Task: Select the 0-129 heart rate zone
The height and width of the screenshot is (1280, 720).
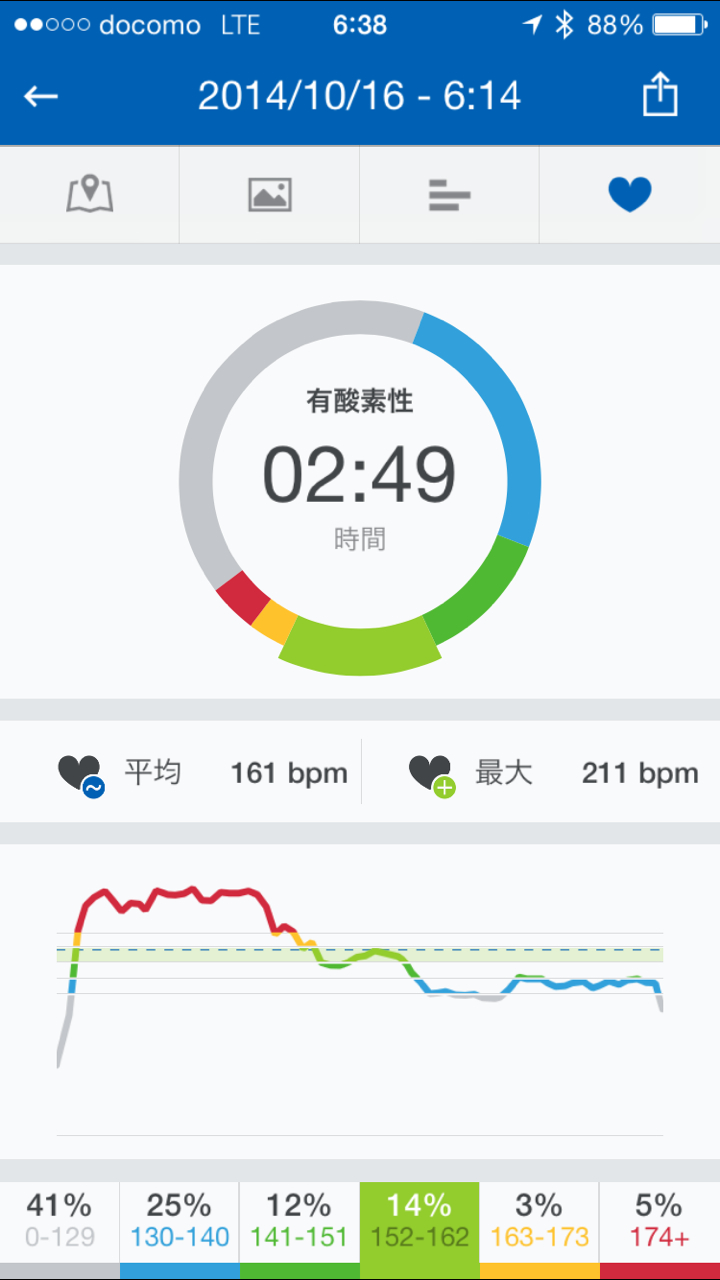Action: (60, 1222)
